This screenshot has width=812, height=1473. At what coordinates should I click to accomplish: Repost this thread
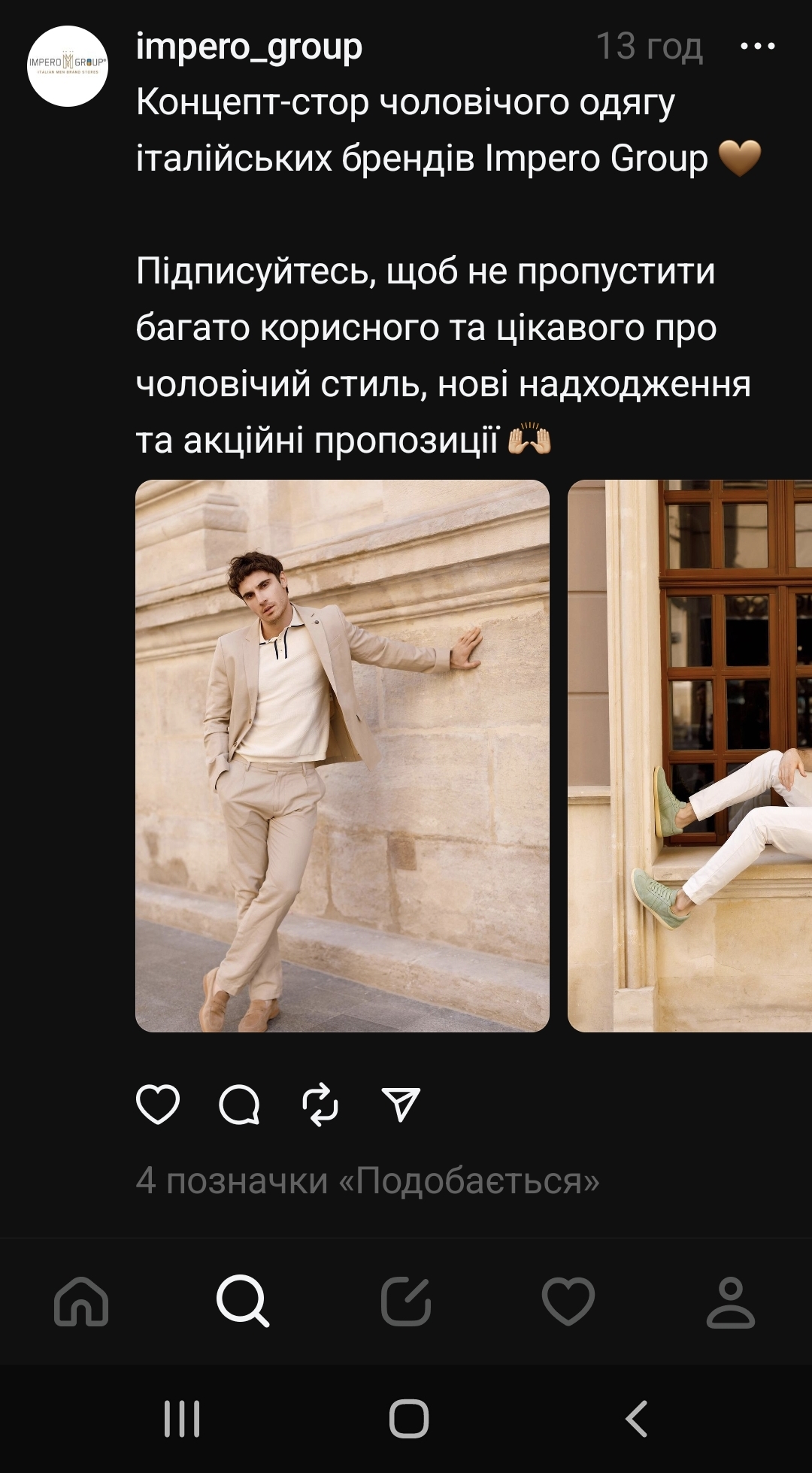(x=320, y=1105)
